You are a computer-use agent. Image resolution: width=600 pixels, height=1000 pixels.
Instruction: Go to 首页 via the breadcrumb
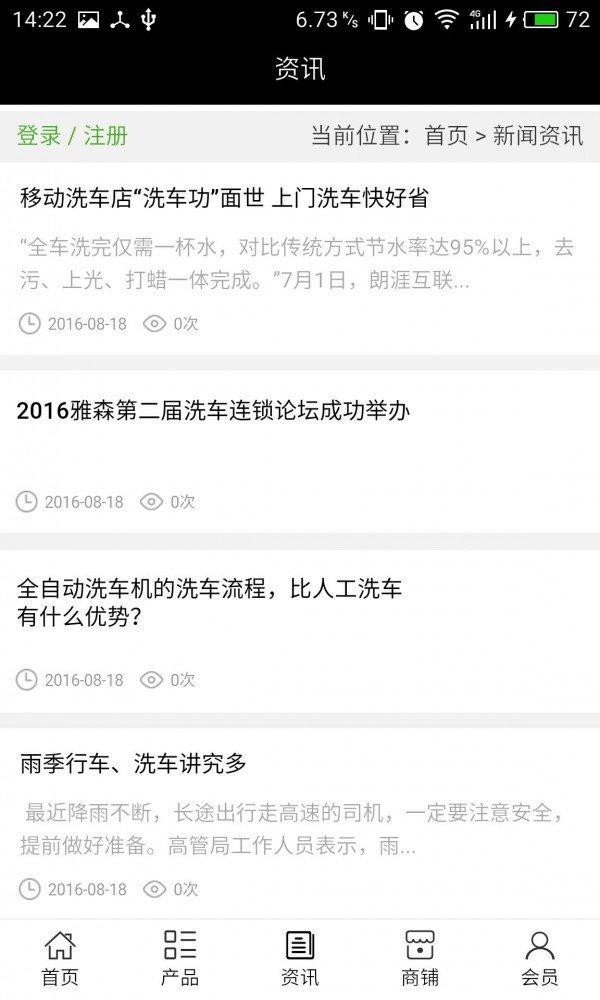click(x=446, y=136)
